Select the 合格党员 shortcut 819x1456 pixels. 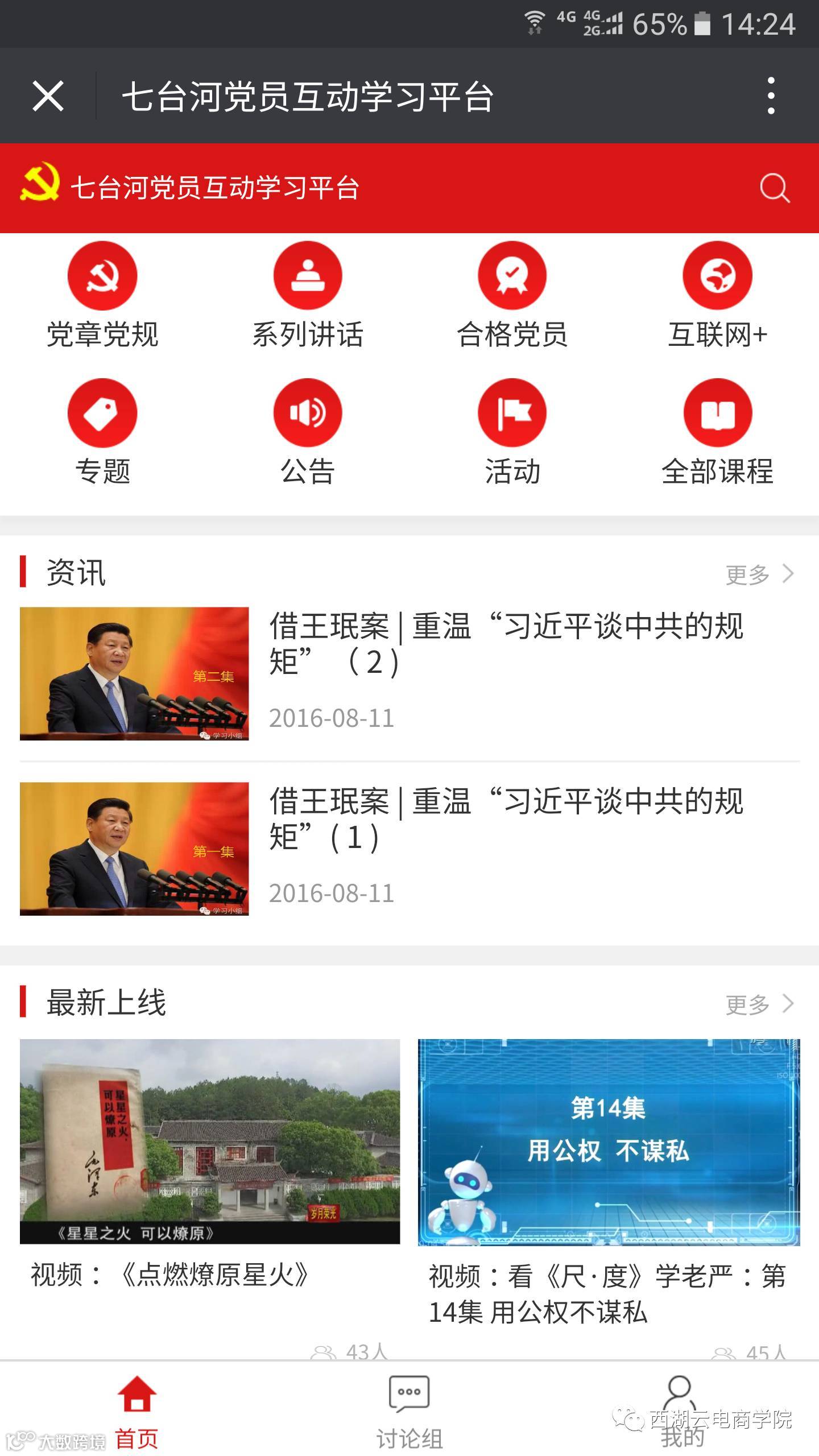click(x=512, y=296)
